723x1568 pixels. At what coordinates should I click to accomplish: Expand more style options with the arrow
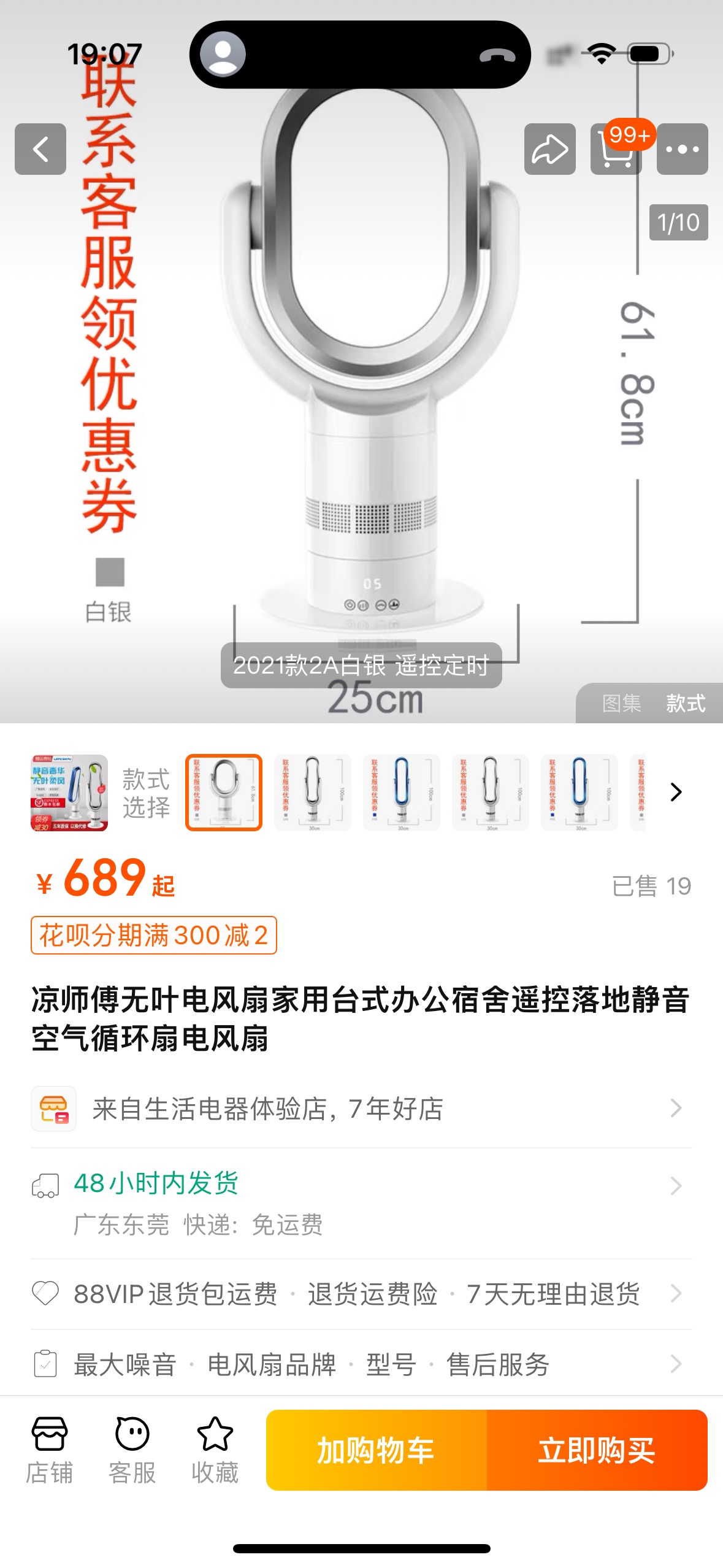(x=676, y=792)
